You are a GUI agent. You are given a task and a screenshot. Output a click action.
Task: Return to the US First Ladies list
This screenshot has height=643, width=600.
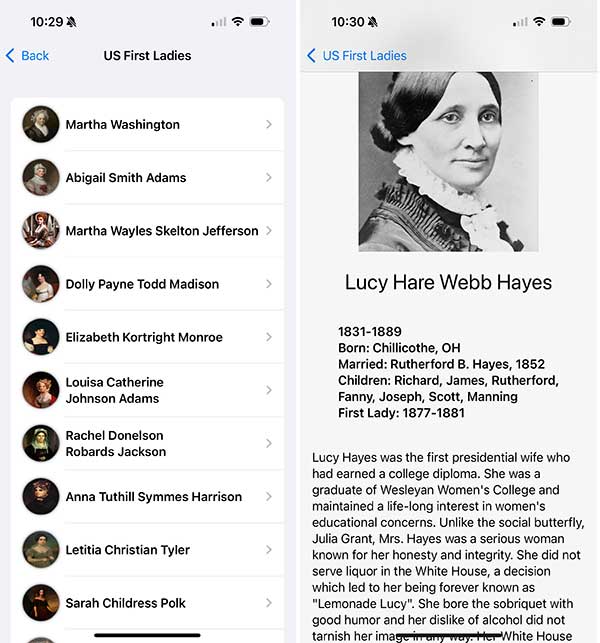point(356,56)
